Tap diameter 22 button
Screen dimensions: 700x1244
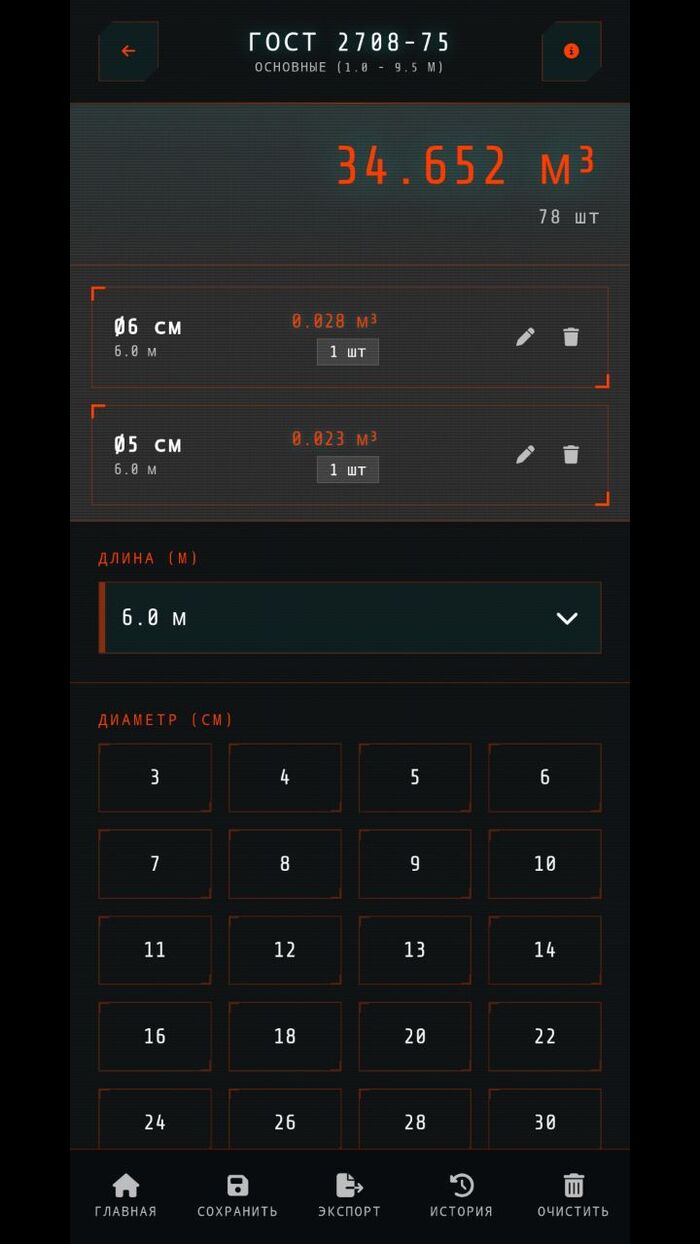point(545,1036)
